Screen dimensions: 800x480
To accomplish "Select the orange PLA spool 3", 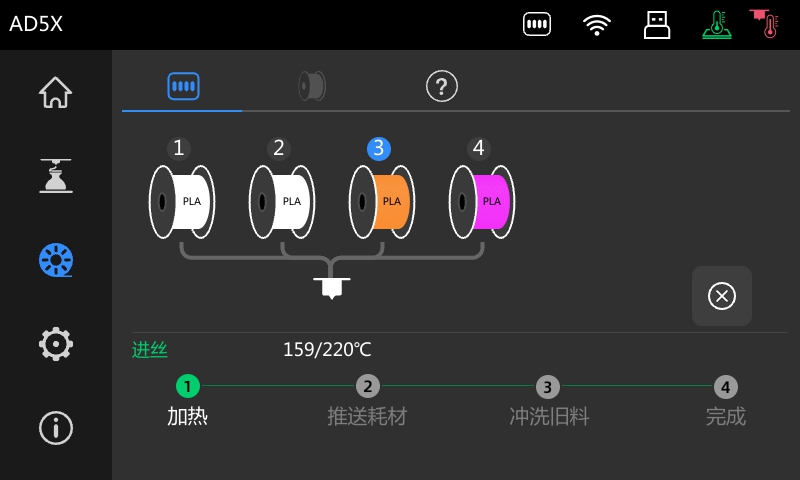I will [x=382, y=200].
